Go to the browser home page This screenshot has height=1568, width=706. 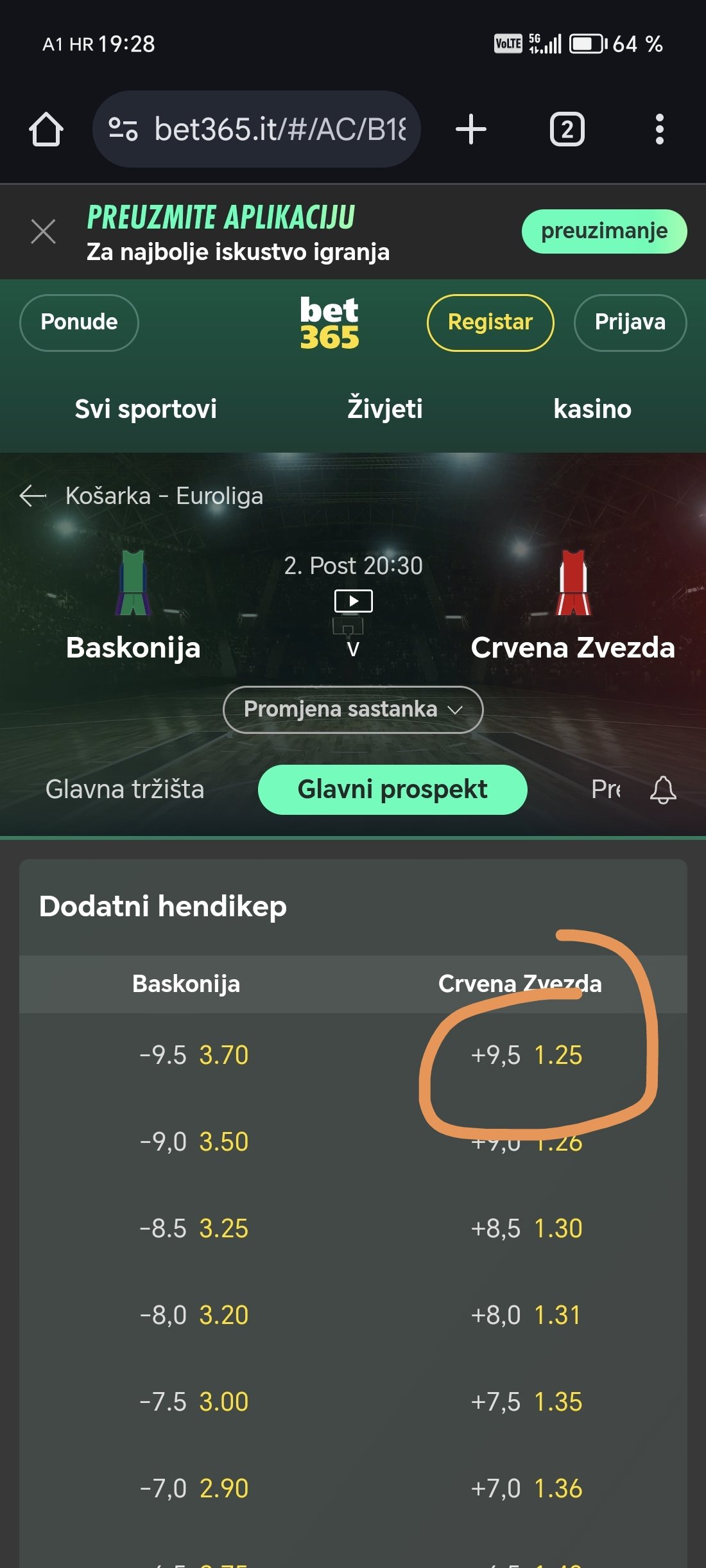click(x=46, y=129)
